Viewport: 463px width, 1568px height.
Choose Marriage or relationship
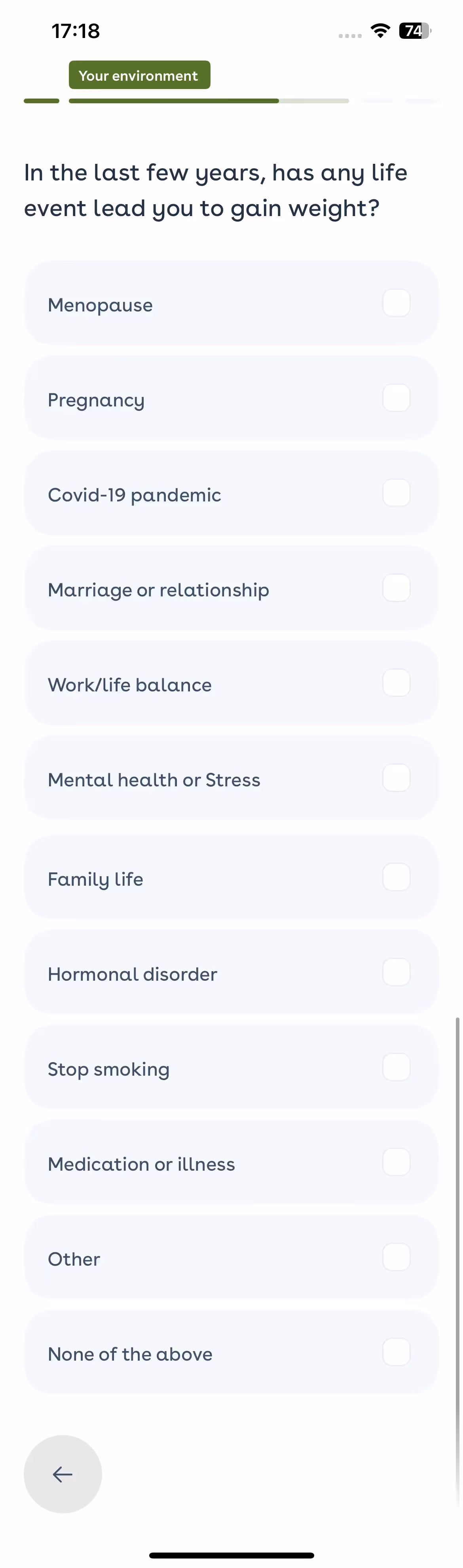click(231, 588)
